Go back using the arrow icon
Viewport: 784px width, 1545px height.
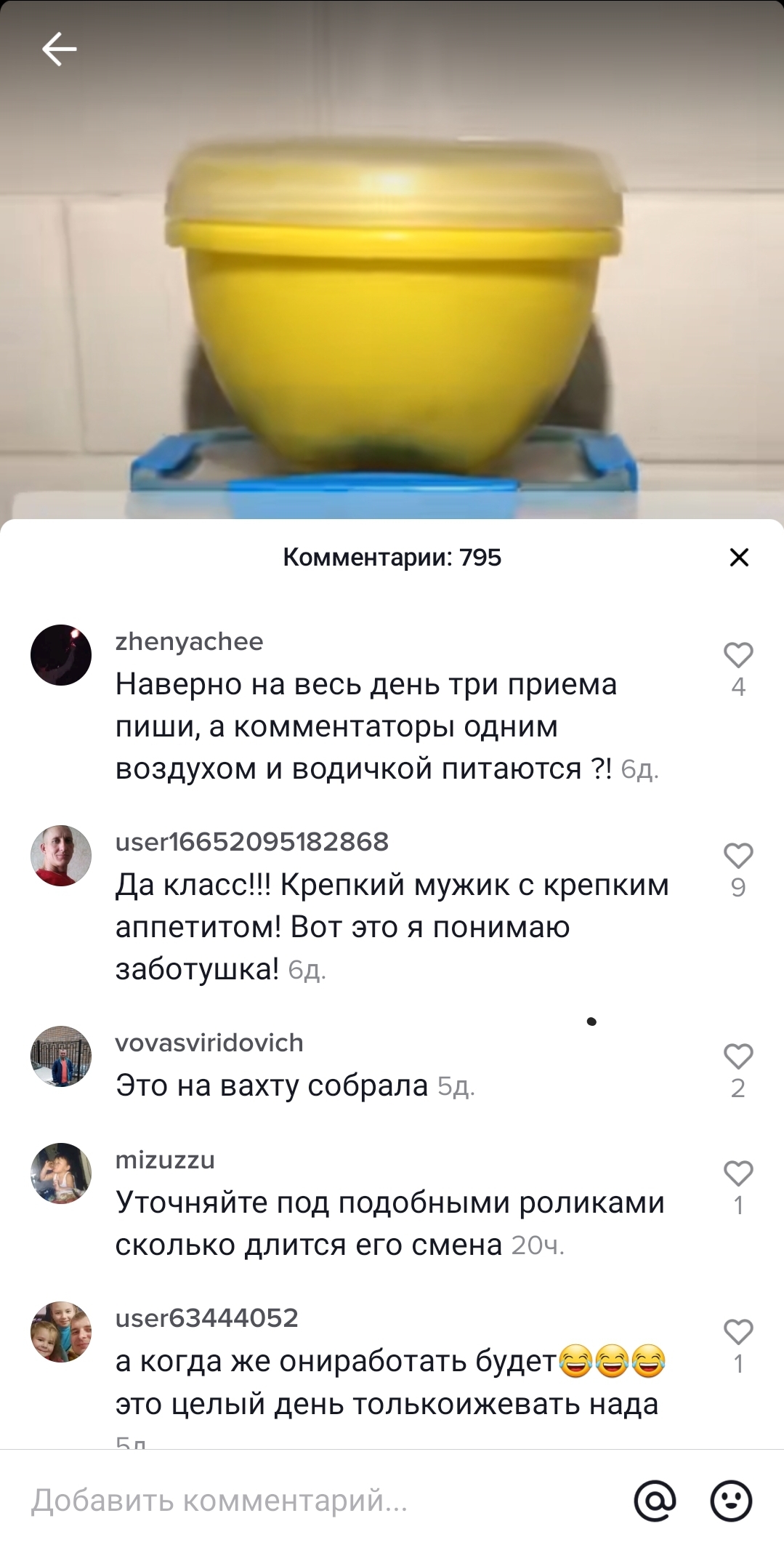[60, 49]
